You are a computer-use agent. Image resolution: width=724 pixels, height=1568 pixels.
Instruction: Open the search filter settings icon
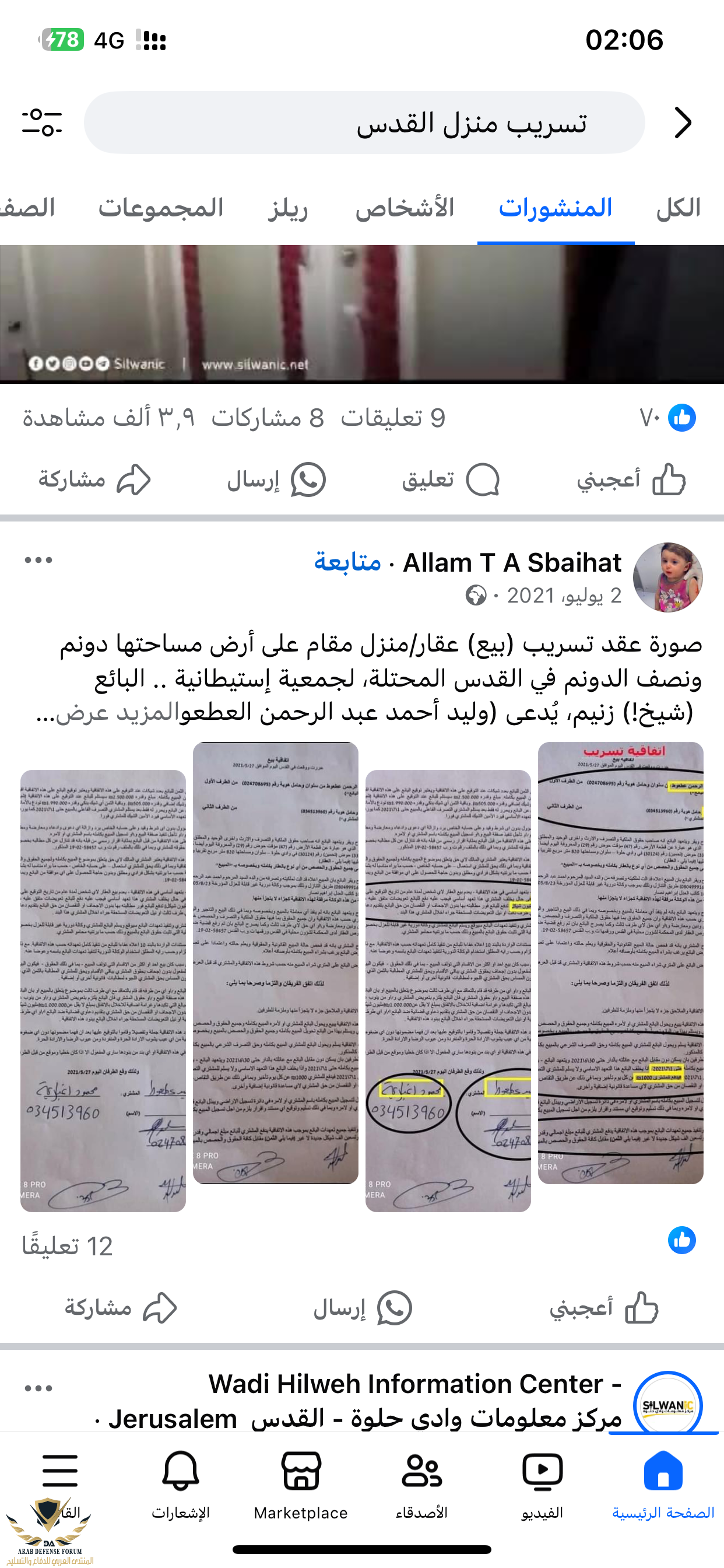point(42,123)
